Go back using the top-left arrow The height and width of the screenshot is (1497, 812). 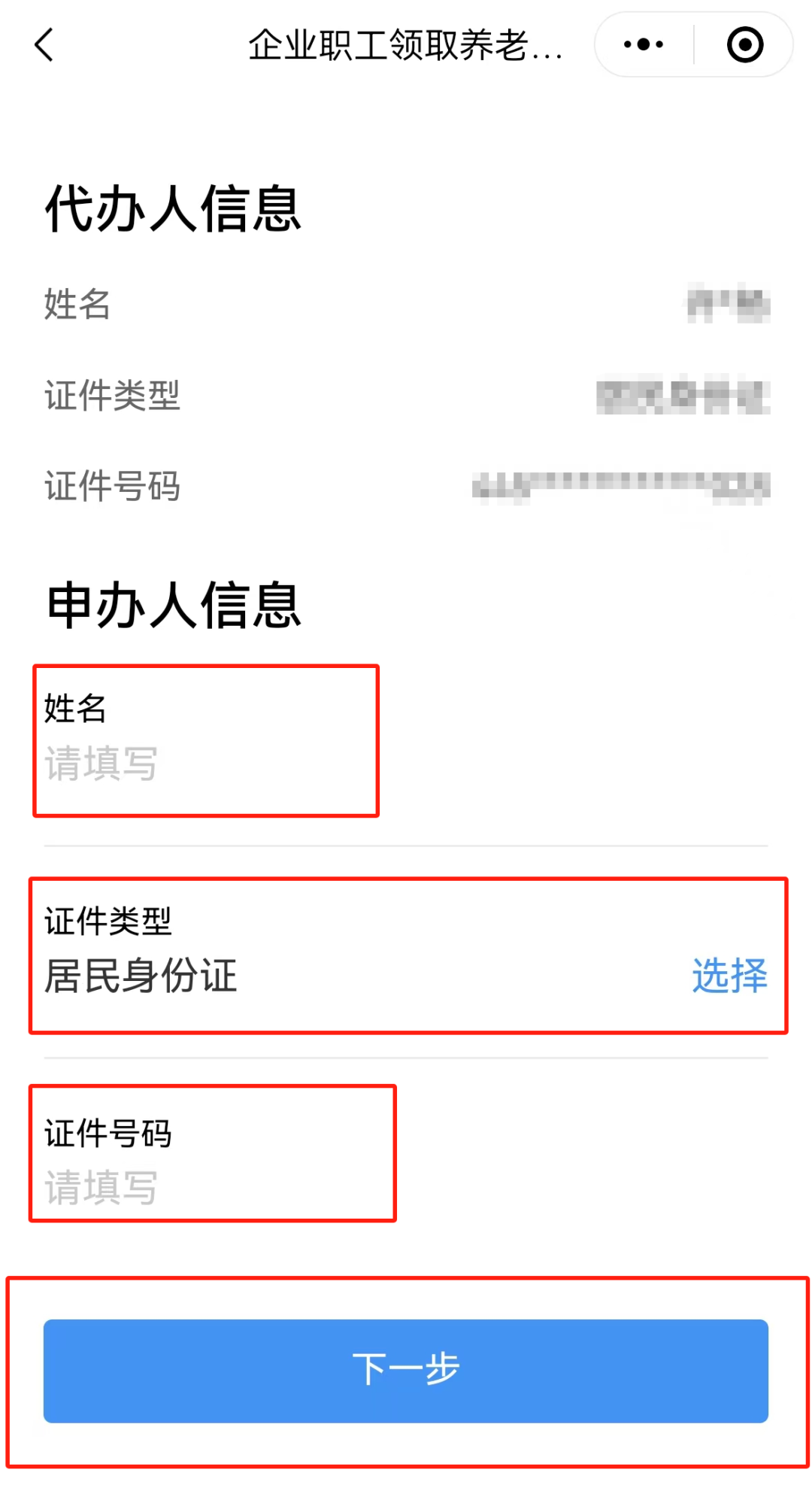45,45
